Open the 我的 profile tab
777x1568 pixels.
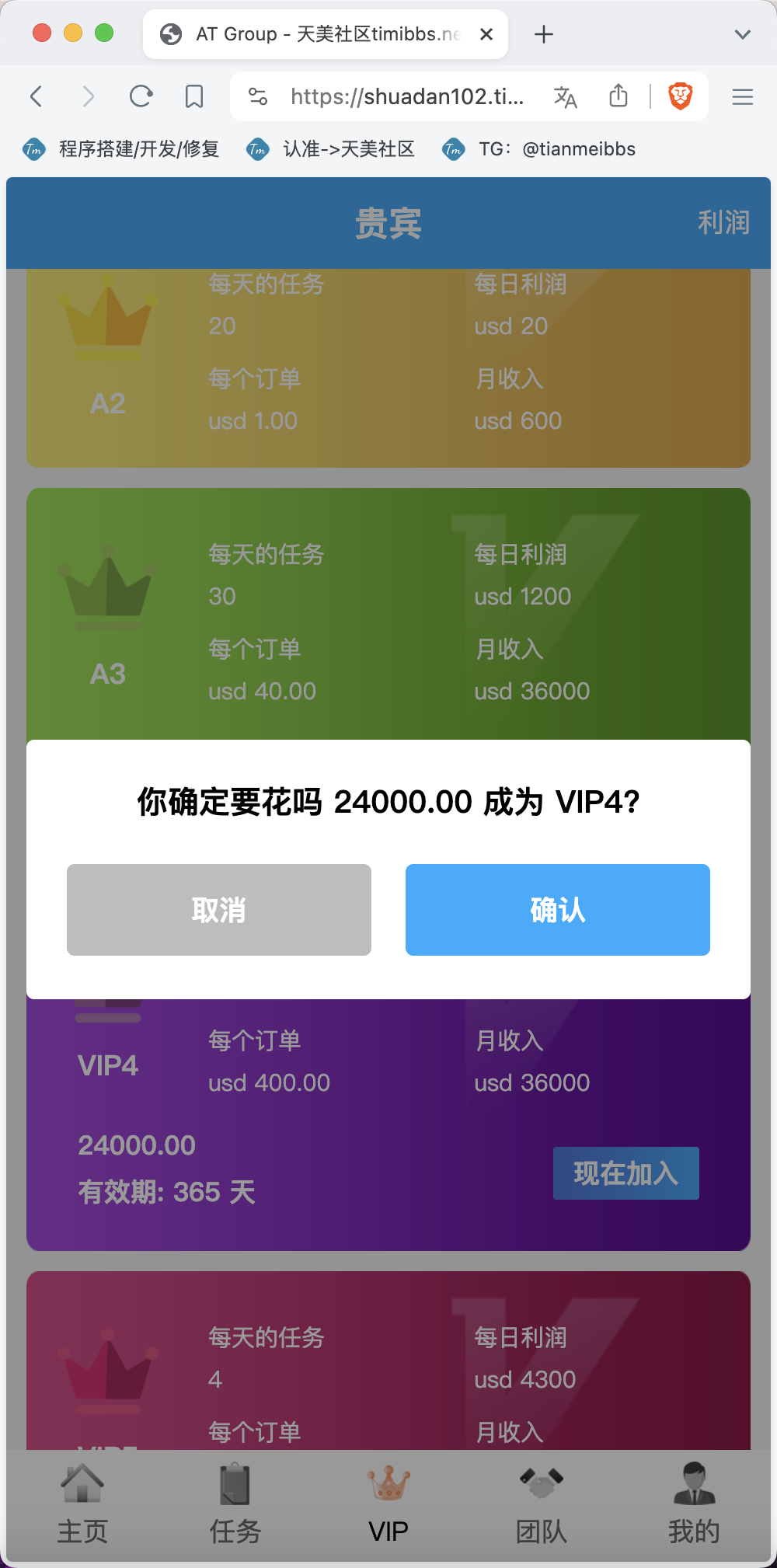[x=694, y=1504]
